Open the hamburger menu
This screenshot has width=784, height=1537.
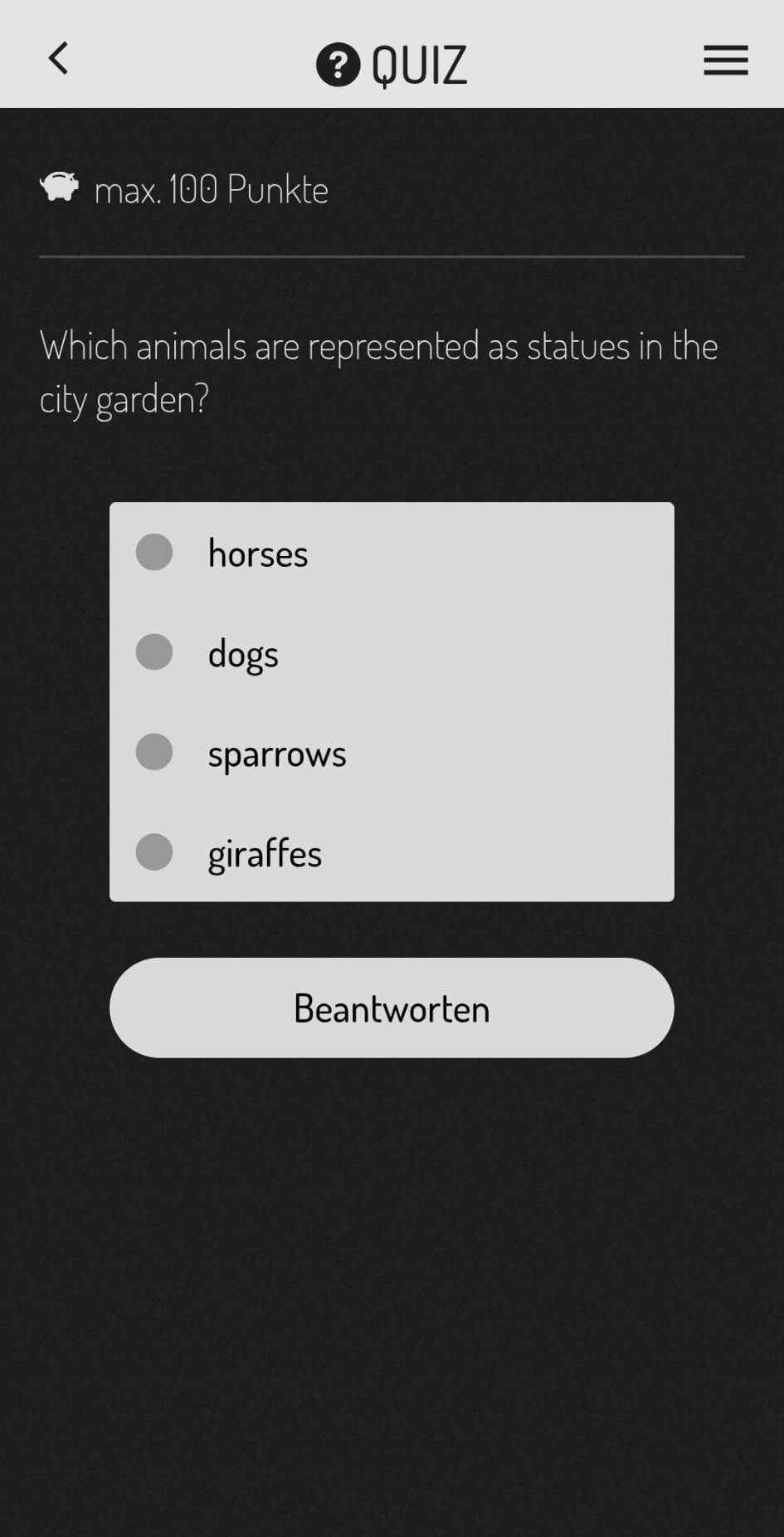coord(725,61)
